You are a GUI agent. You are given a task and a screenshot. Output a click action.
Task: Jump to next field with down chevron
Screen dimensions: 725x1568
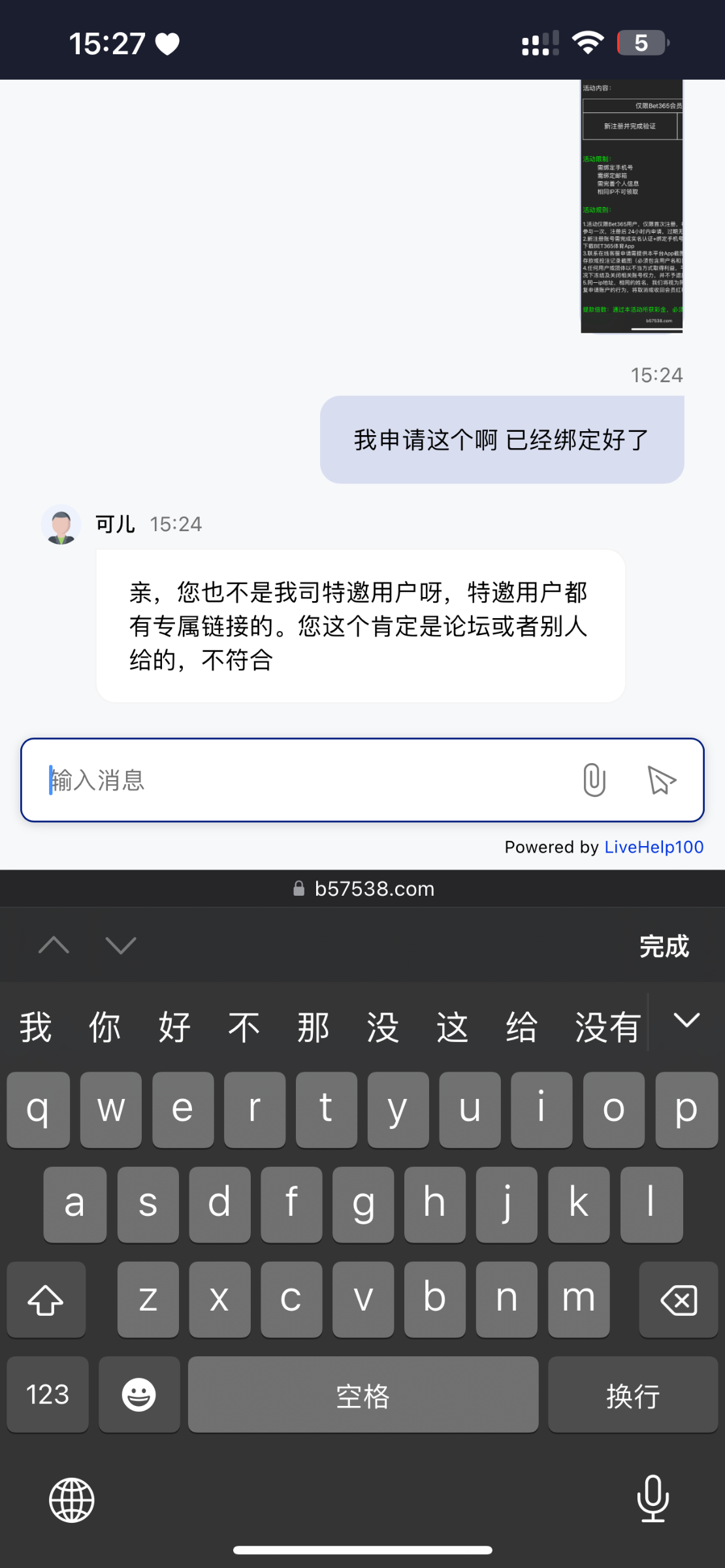(121, 945)
